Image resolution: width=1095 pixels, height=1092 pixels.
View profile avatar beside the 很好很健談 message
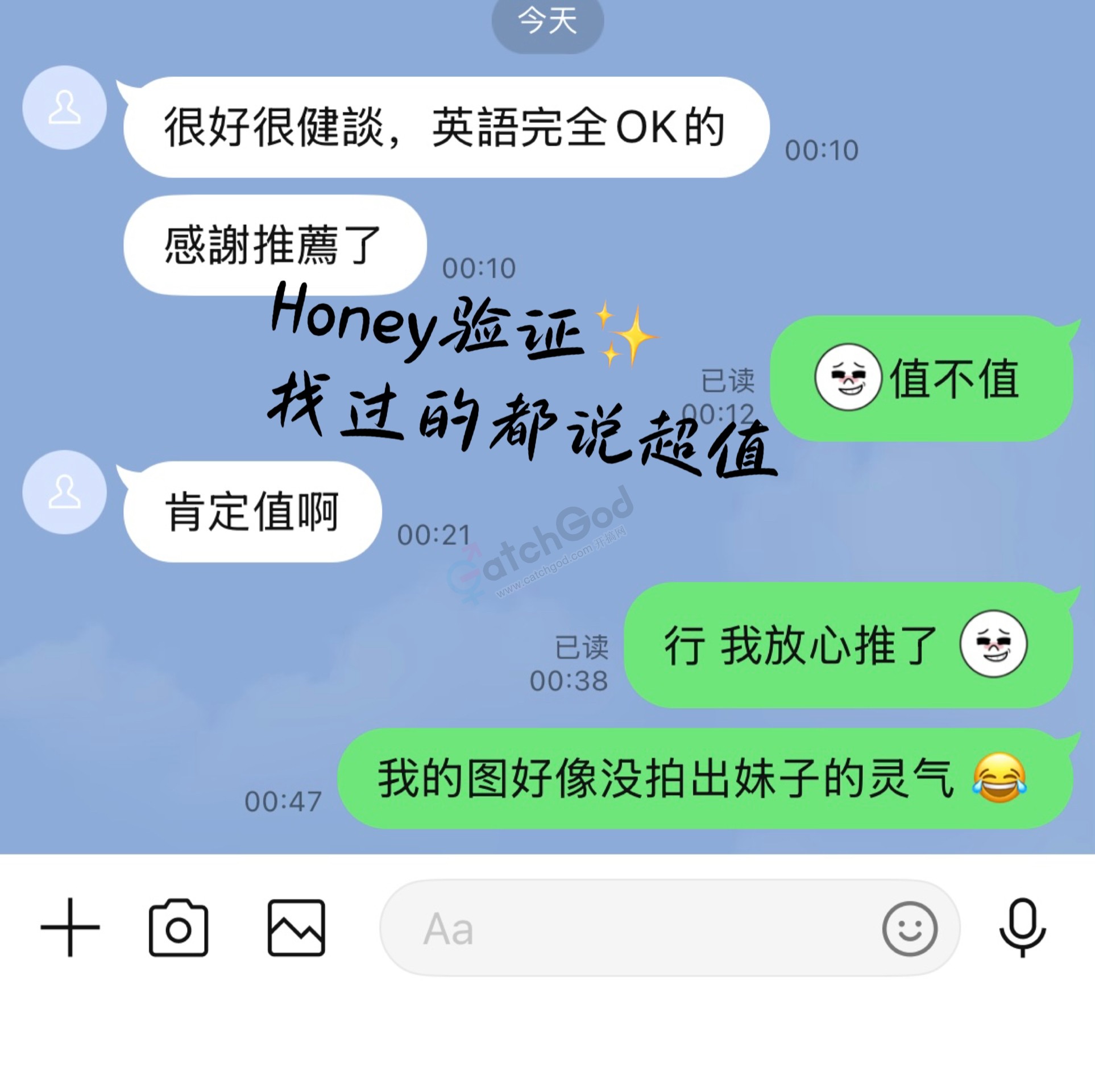(64, 107)
